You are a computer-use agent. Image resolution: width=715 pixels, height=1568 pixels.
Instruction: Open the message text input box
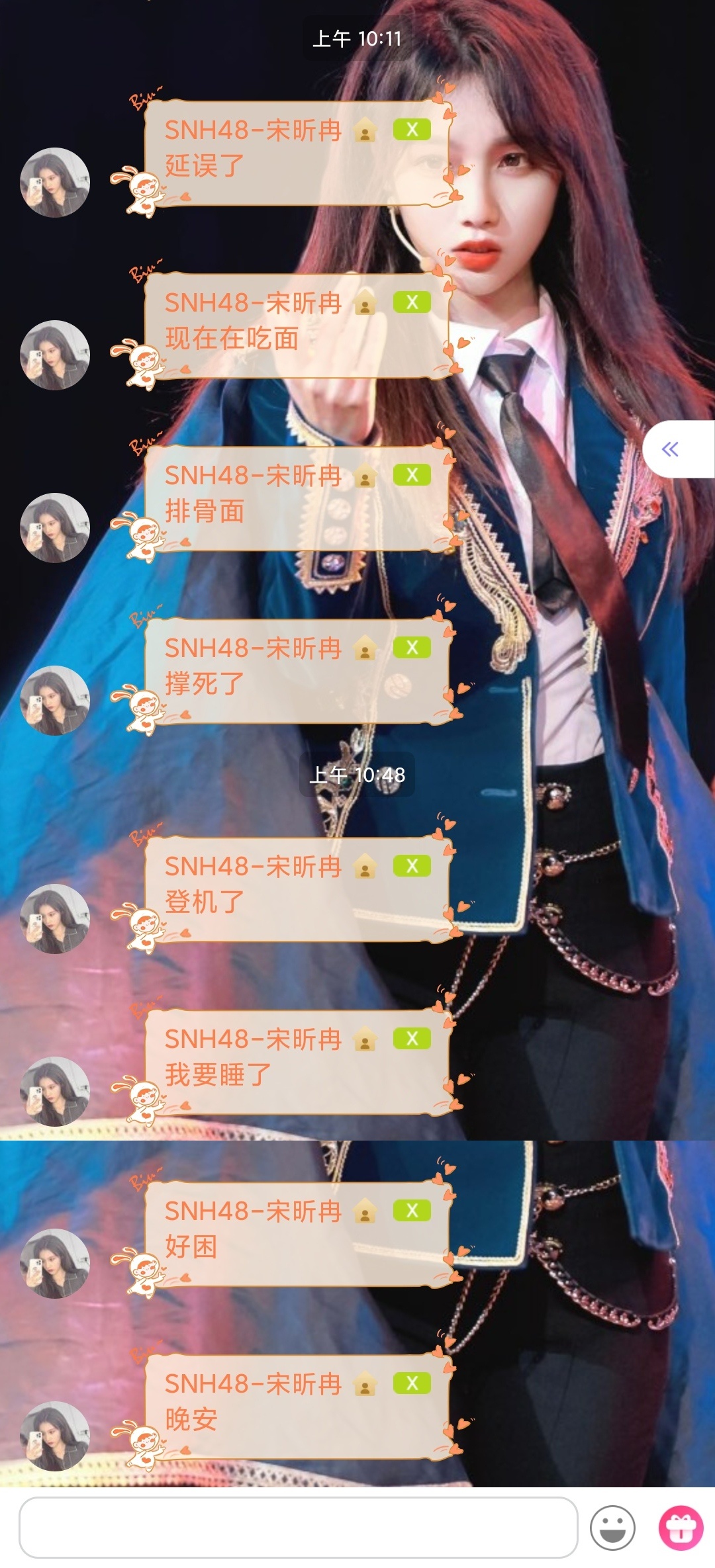click(298, 1526)
